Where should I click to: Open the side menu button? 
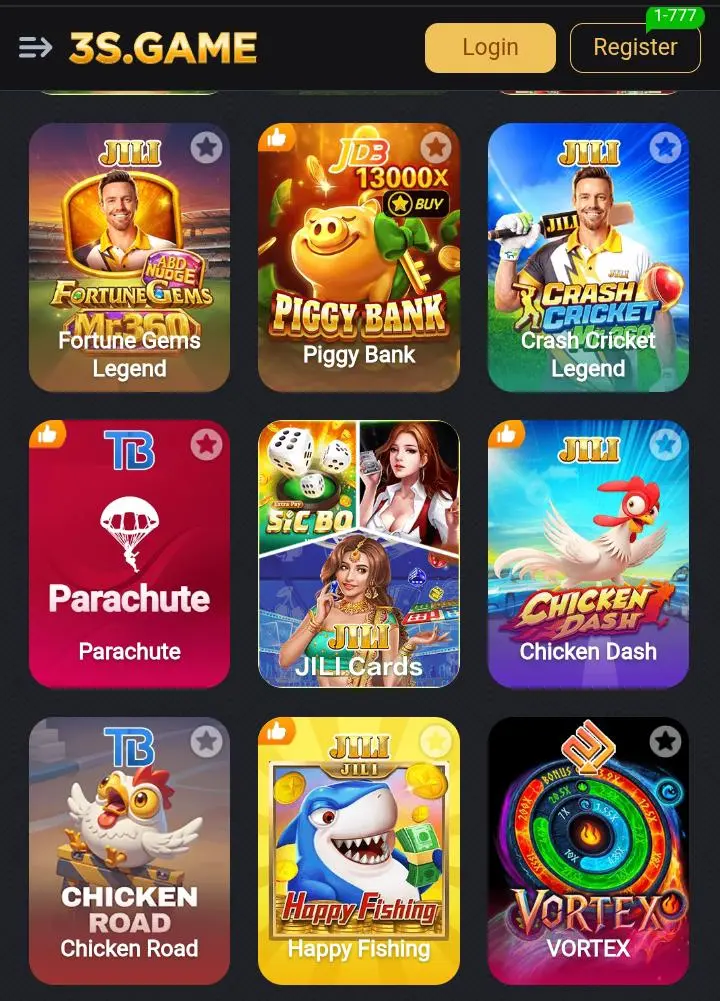[35, 47]
